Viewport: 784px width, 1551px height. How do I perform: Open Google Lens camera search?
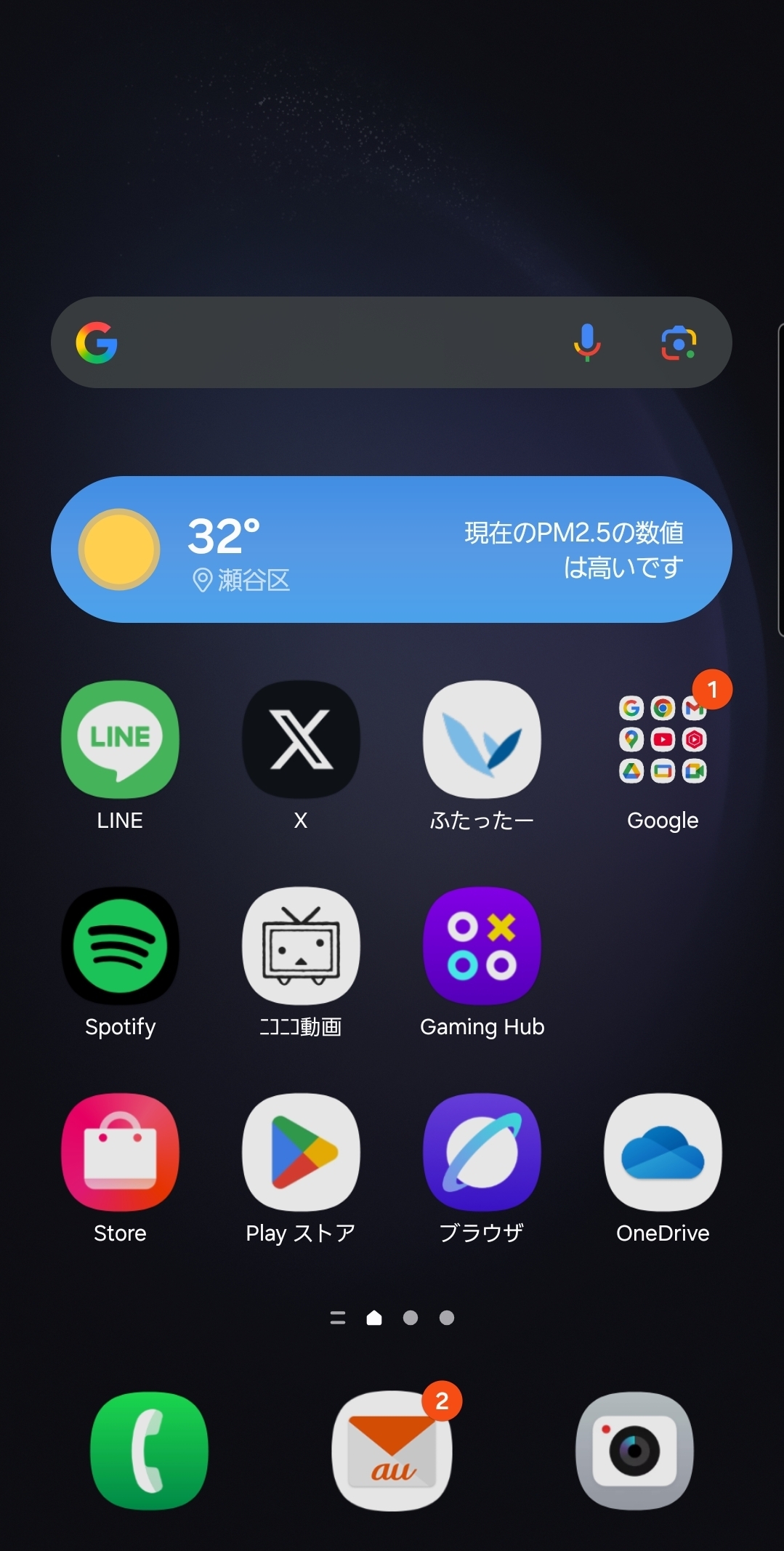click(679, 342)
